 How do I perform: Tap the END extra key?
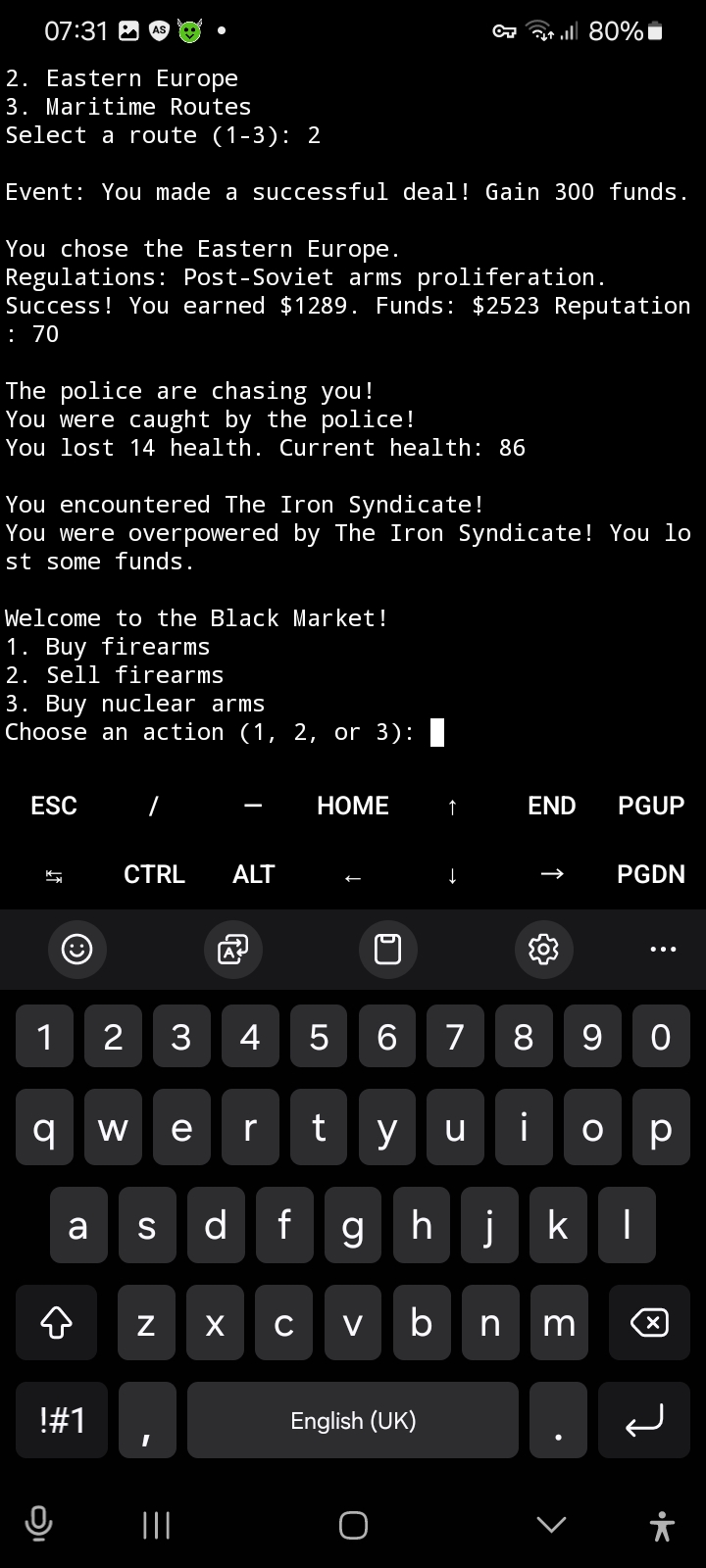(x=551, y=806)
